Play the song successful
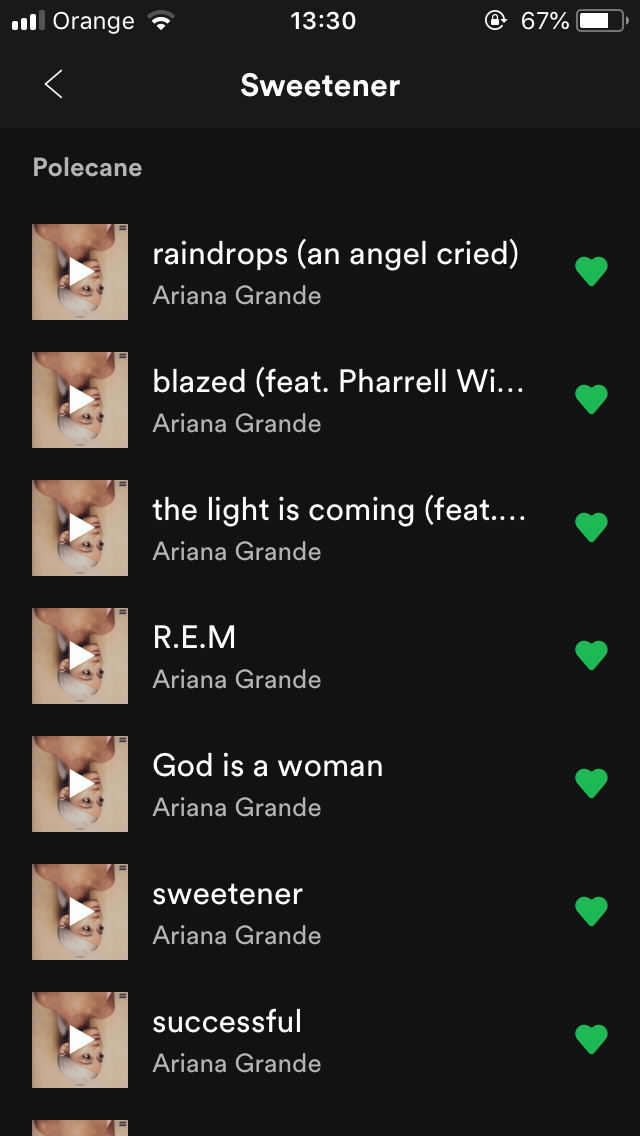The height and width of the screenshot is (1136, 640). pyautogui.click(x=80, y=1040)
